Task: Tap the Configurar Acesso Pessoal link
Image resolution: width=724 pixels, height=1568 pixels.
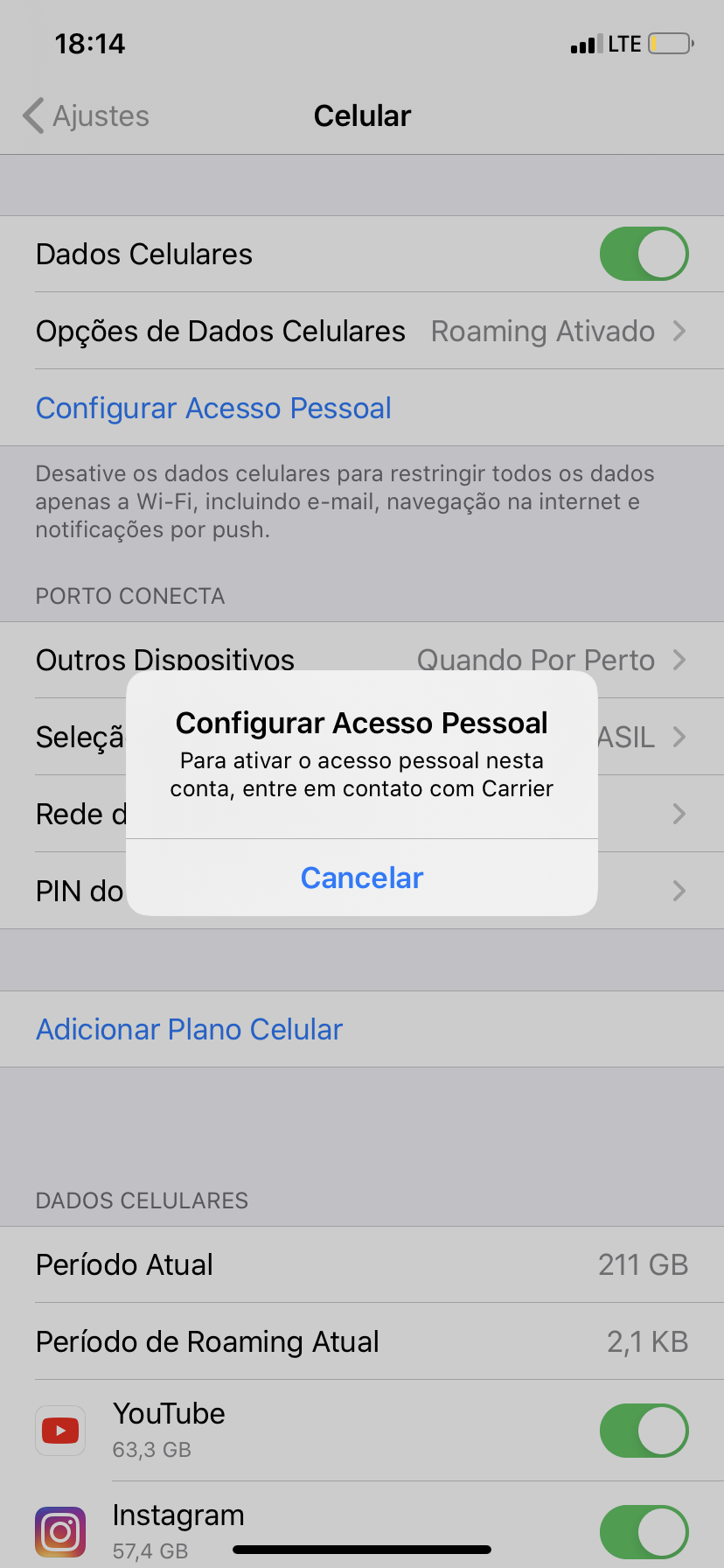Action: coord(213,408)
